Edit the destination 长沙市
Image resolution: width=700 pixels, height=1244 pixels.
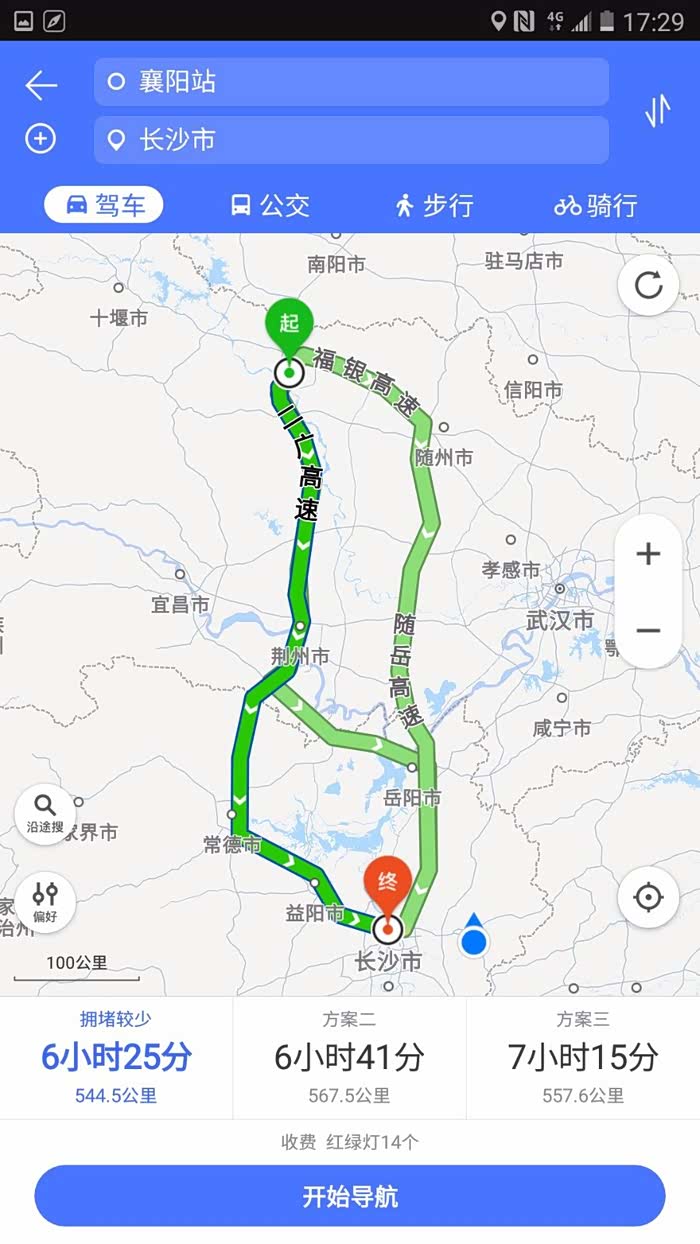click(351, 140)
